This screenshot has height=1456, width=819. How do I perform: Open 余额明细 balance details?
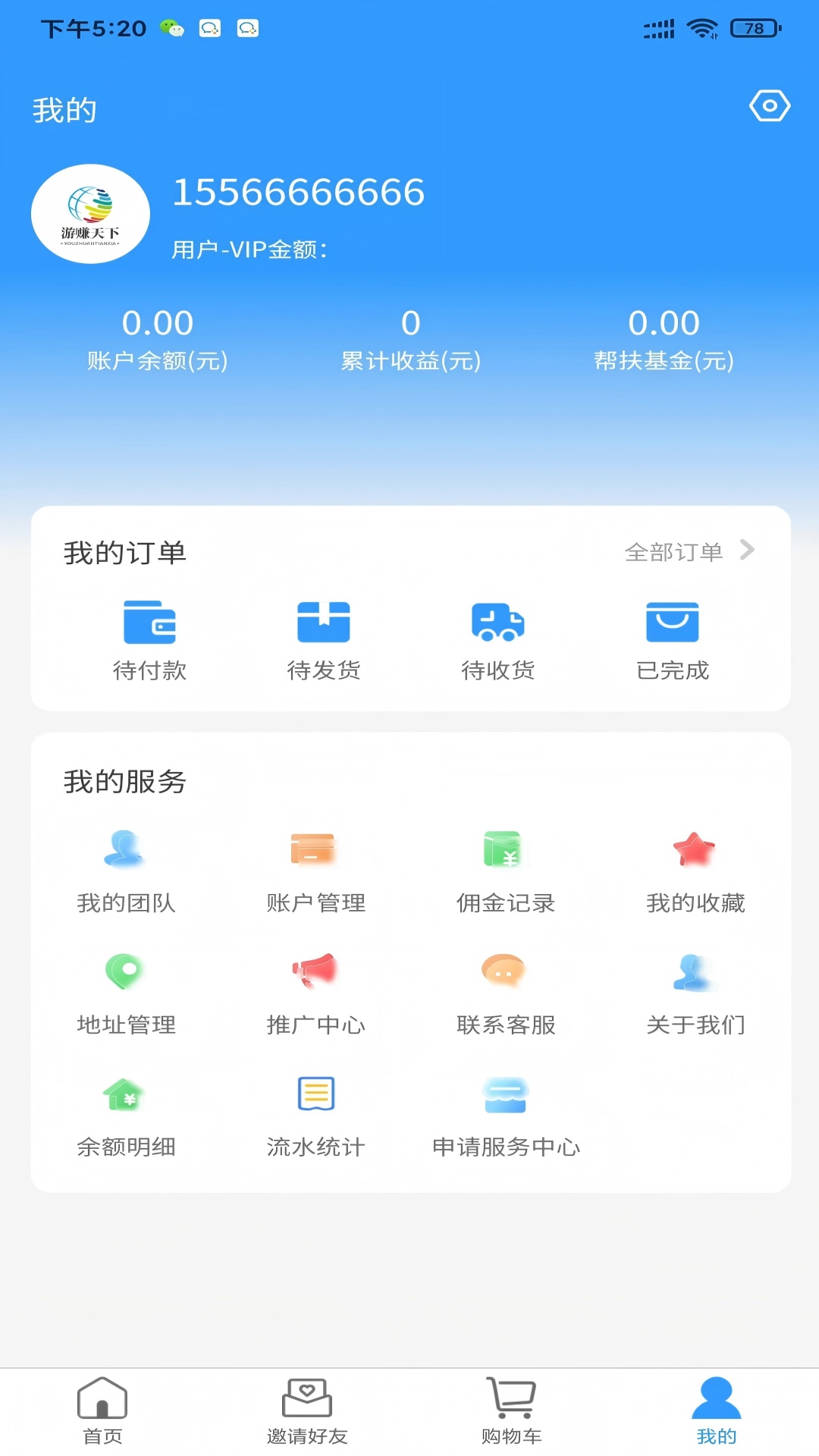point(125,1116)
